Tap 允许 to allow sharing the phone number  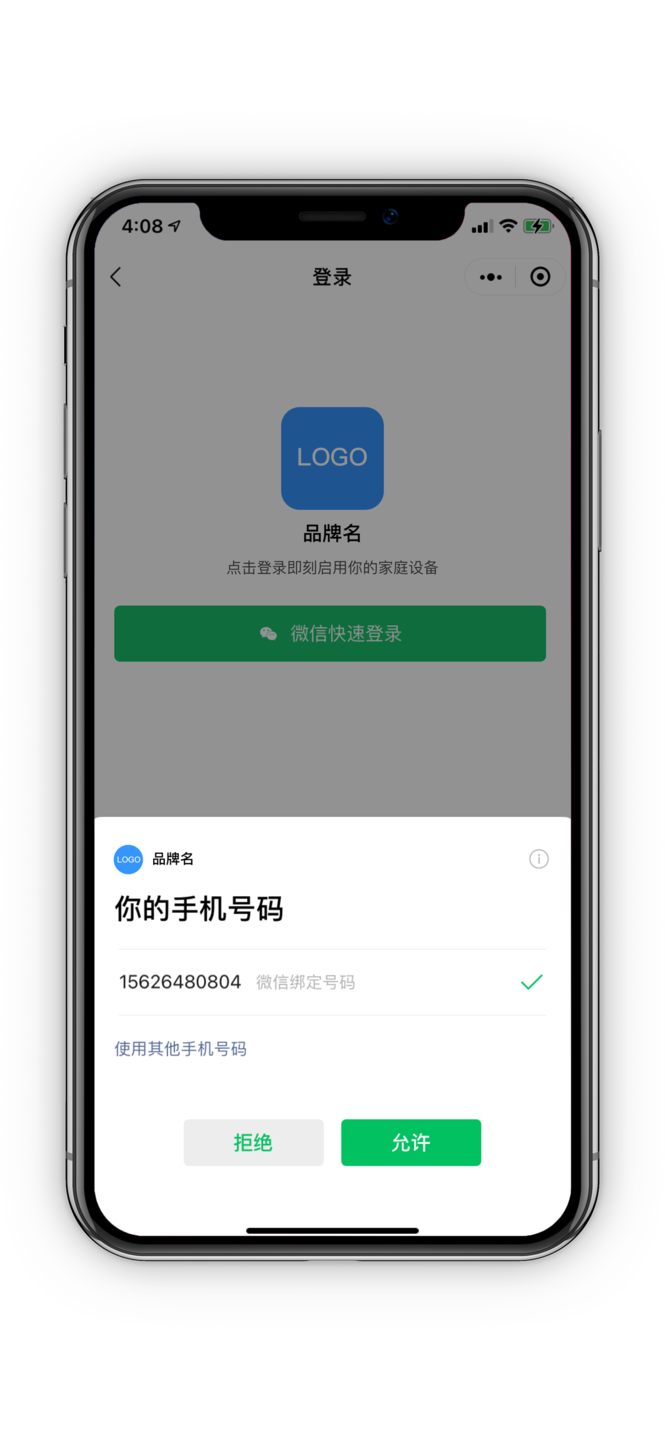pos(411,1142)
